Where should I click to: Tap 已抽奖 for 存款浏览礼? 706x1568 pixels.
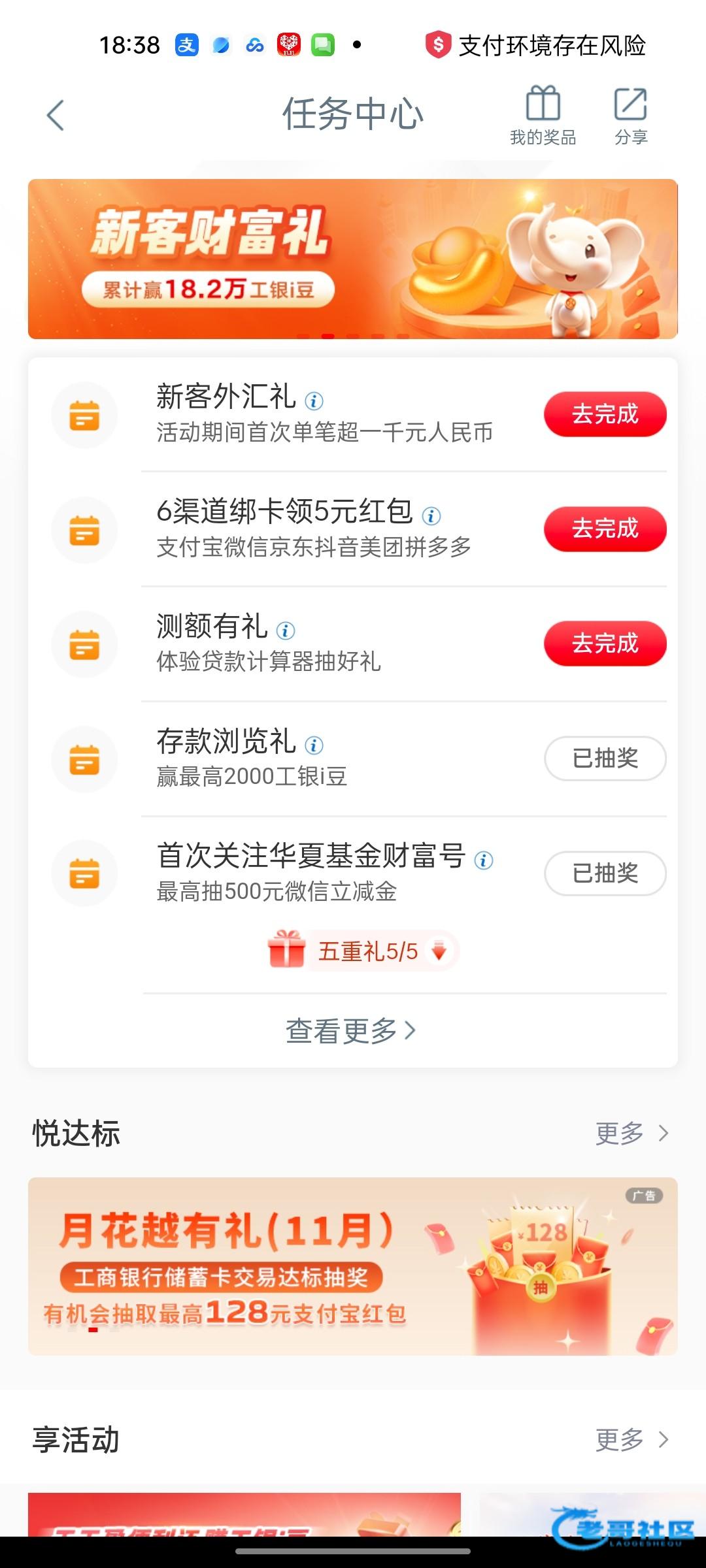pos(605,759)
